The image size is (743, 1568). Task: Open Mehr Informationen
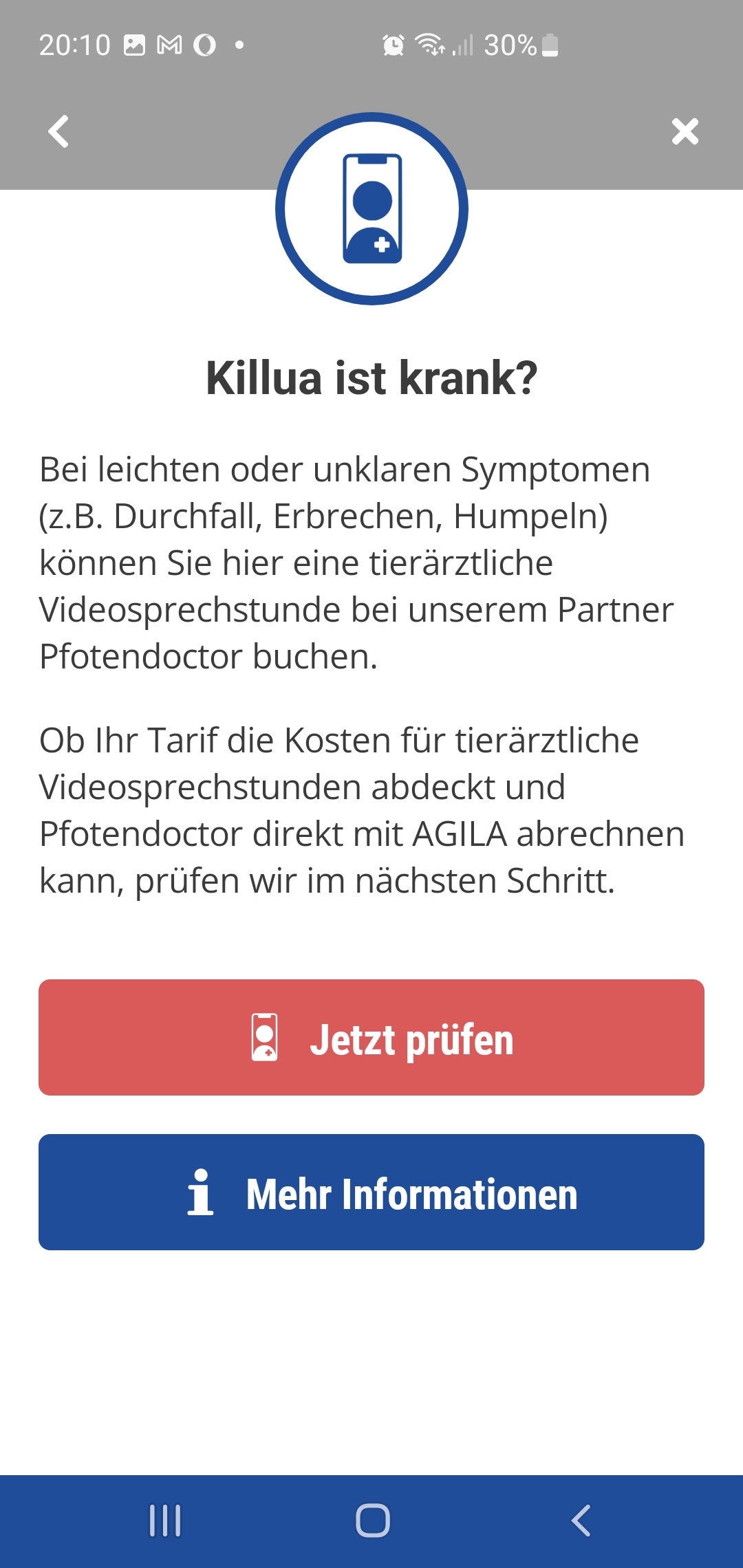pyautogui.click(x=371, y=1192)
